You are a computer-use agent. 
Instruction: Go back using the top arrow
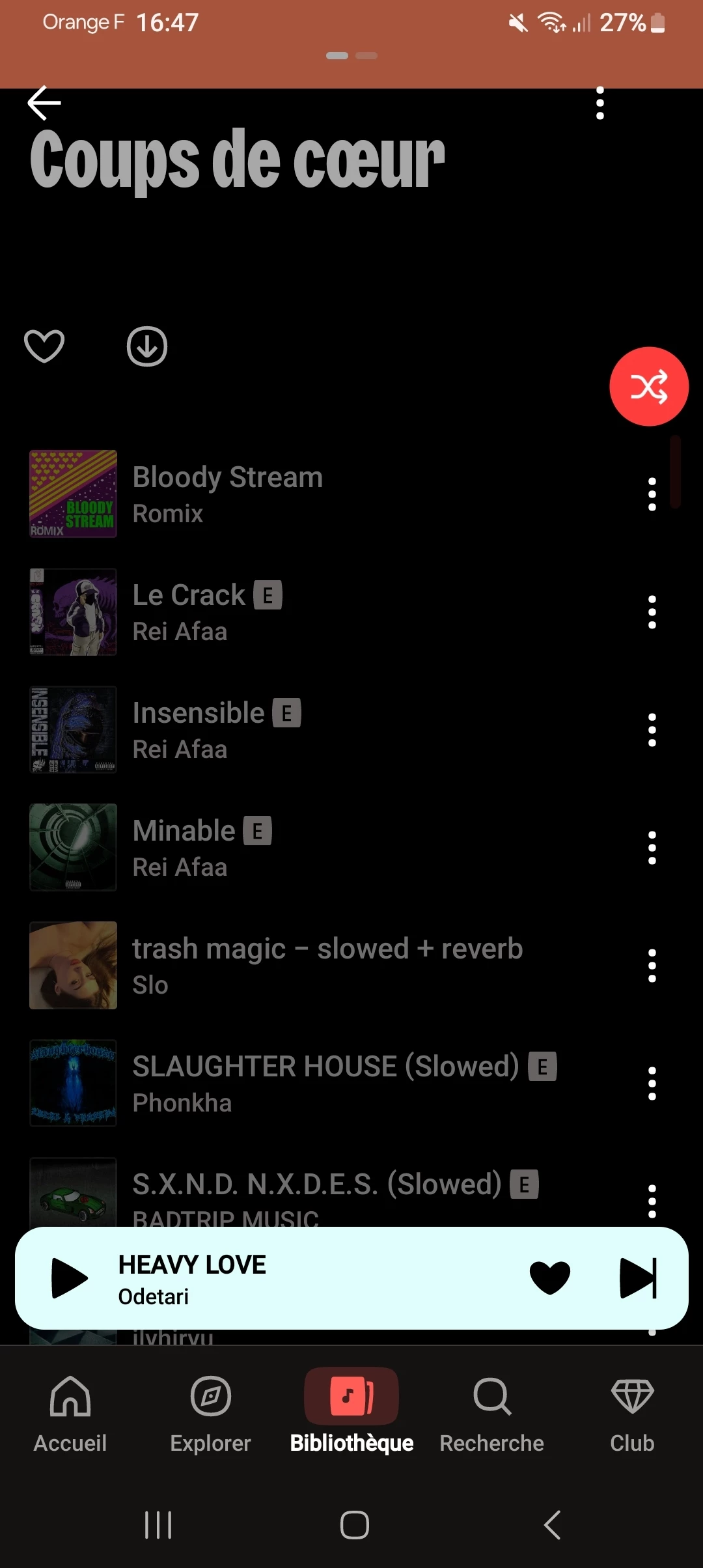point(44,103)
